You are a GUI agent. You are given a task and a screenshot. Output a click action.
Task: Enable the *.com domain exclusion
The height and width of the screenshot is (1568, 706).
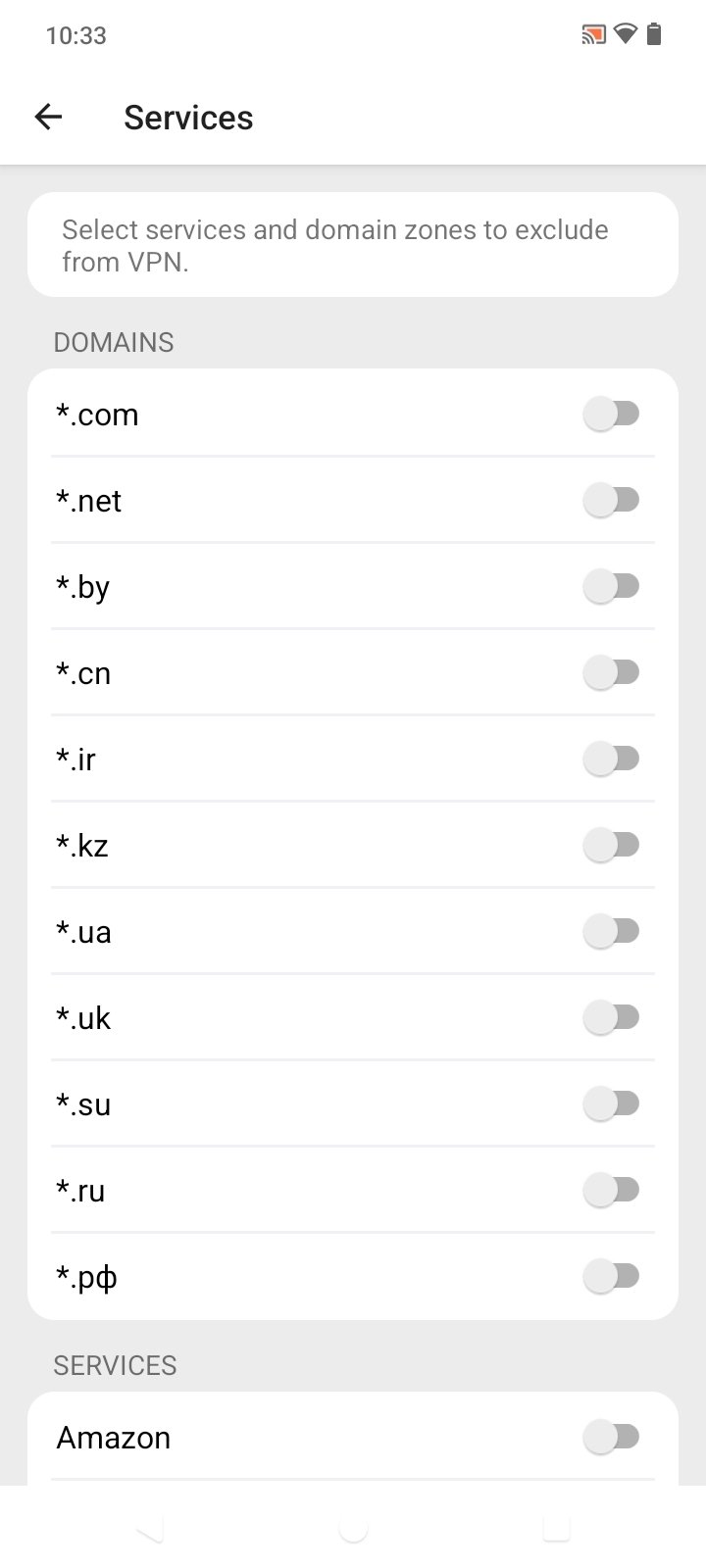point(612,414)
